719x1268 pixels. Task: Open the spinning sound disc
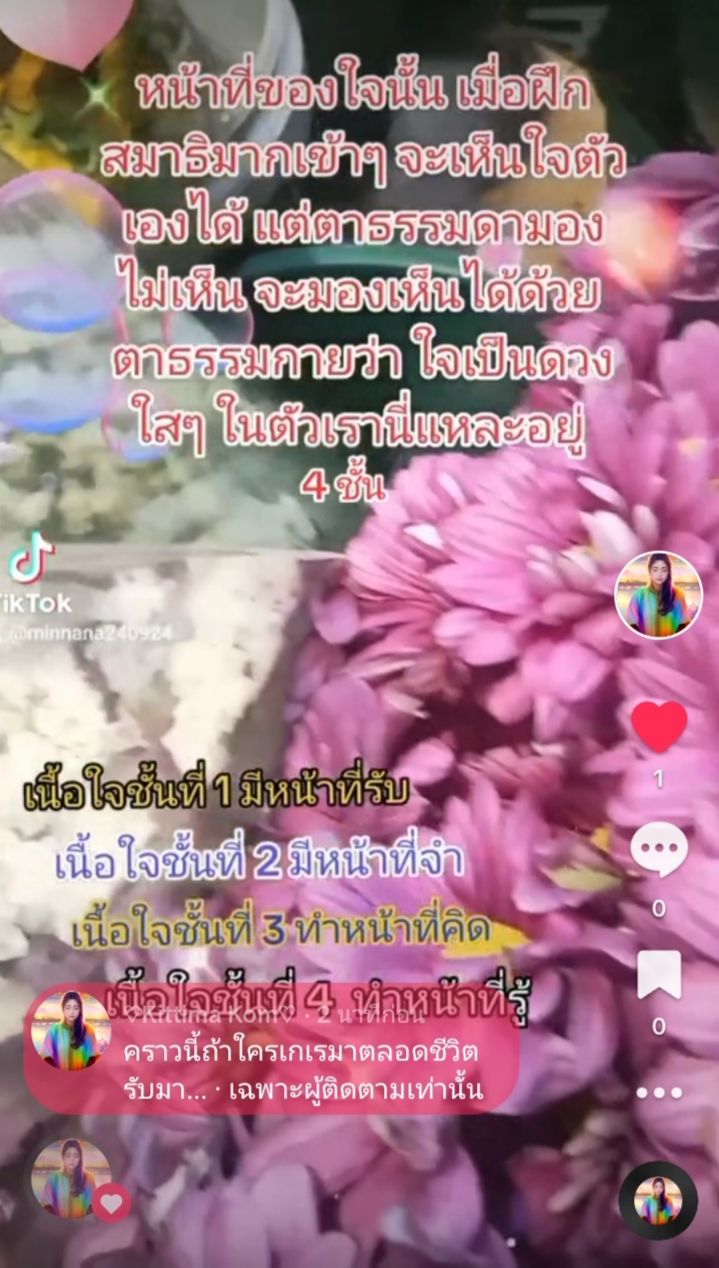(657, 1200)
